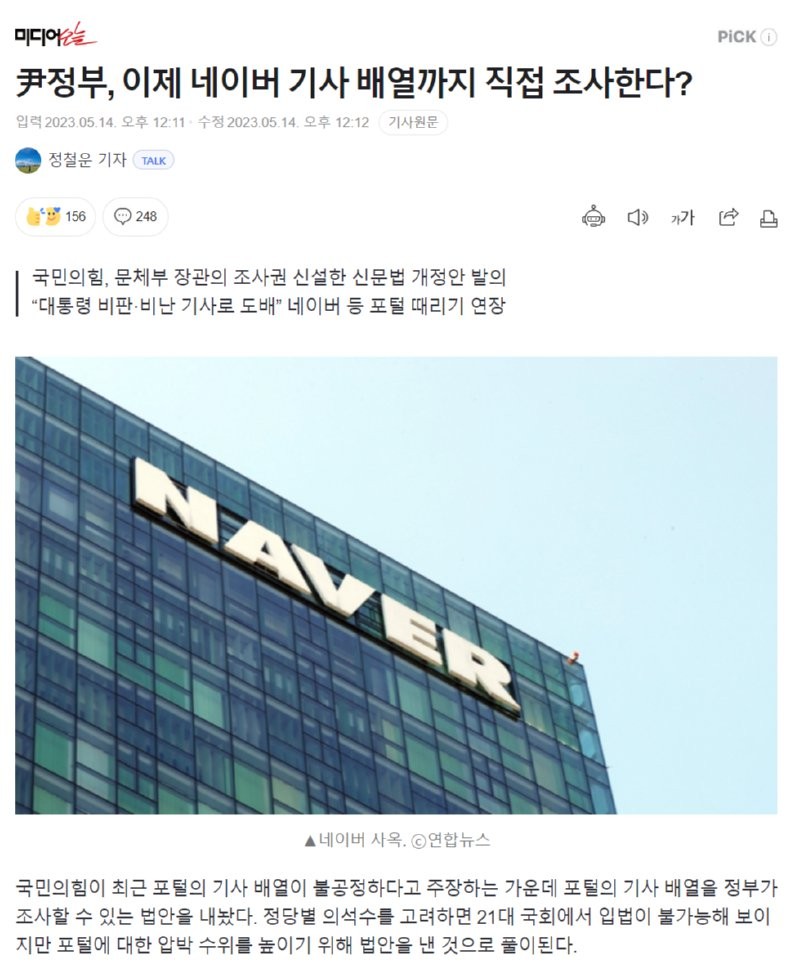This screenshot has height=967, width=800.
Task: Open the PiCK info icon
Action: click(x=768, y=37)
